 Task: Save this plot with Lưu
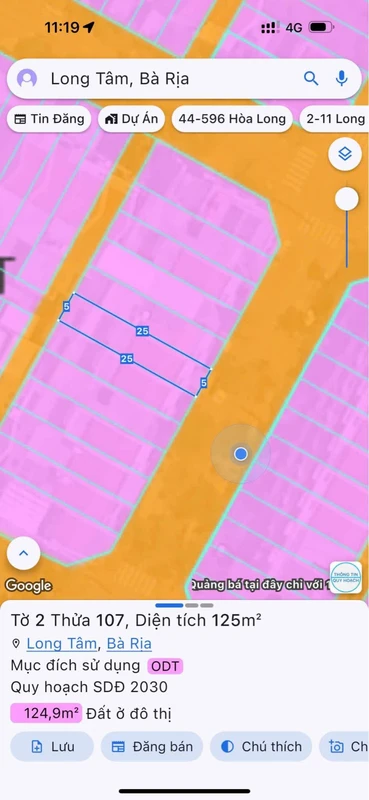pyautogui.click(x=52, y=746)
